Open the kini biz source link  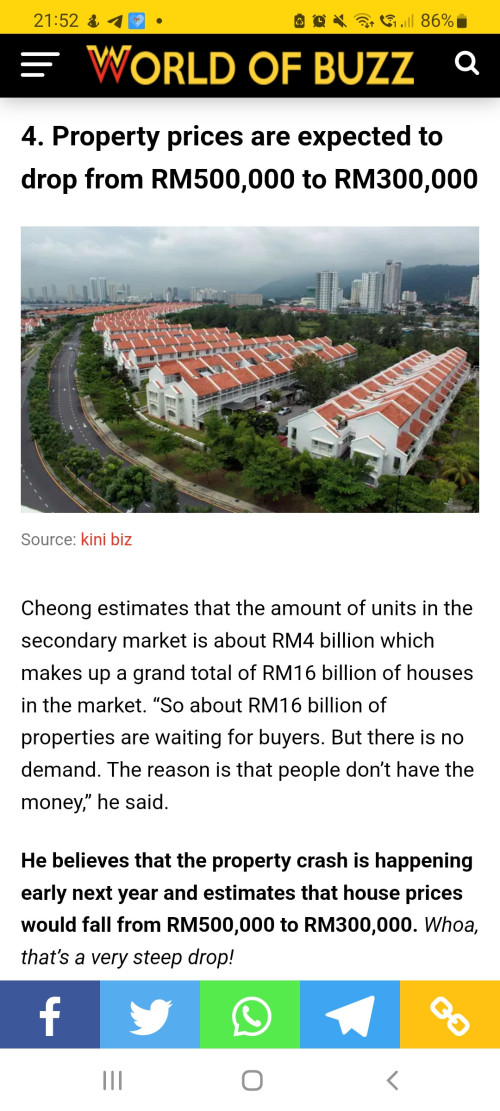[106, 540]
